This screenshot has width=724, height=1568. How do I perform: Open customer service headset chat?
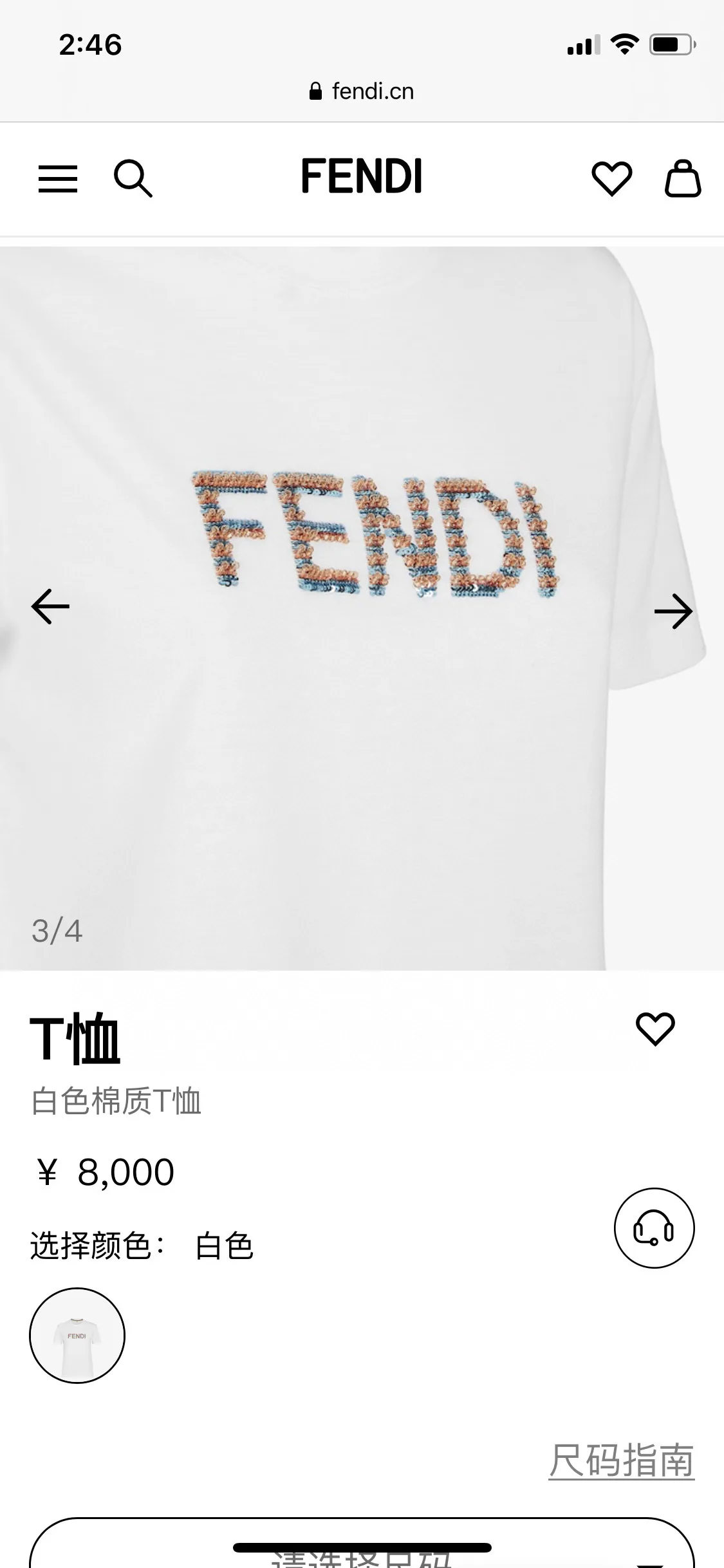654,1227
